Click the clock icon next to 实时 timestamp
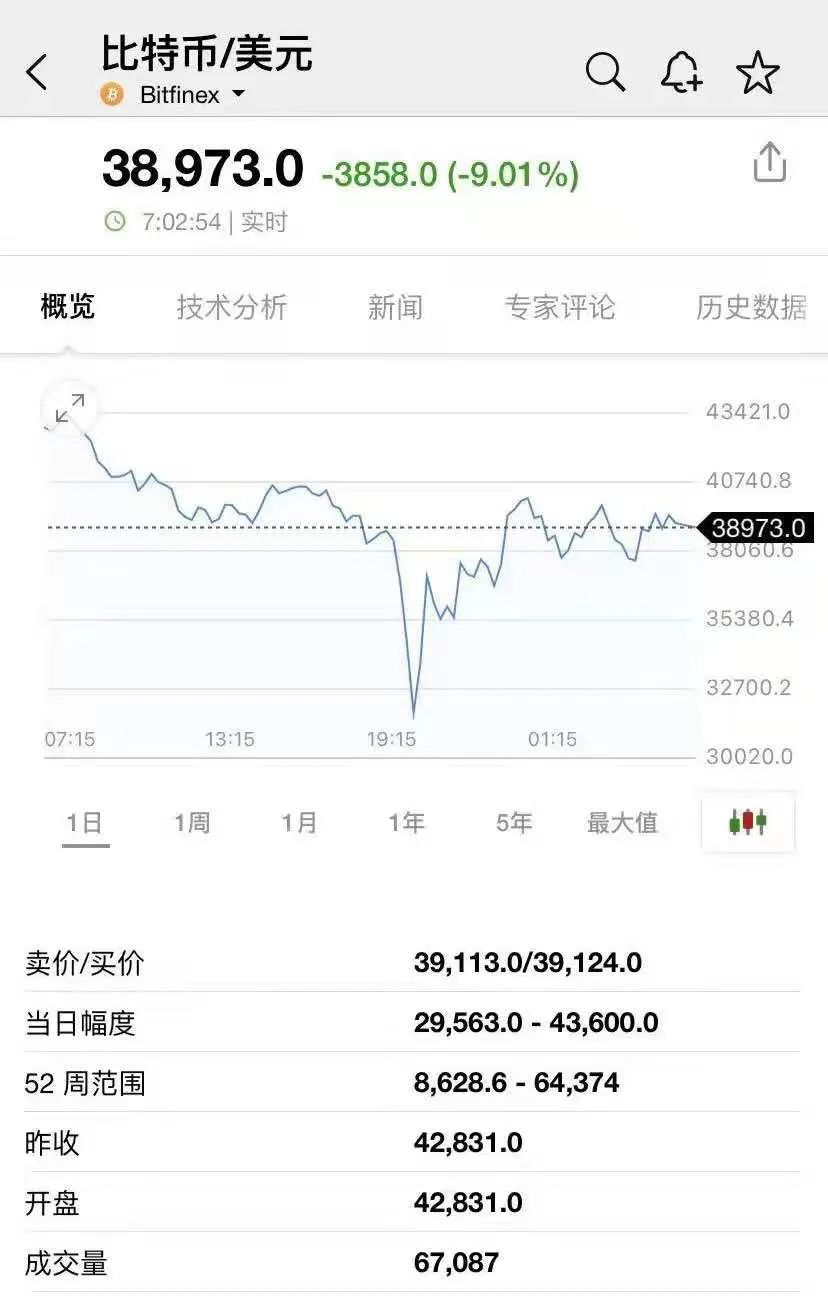The image size is (828, 1311). point(117,222)
